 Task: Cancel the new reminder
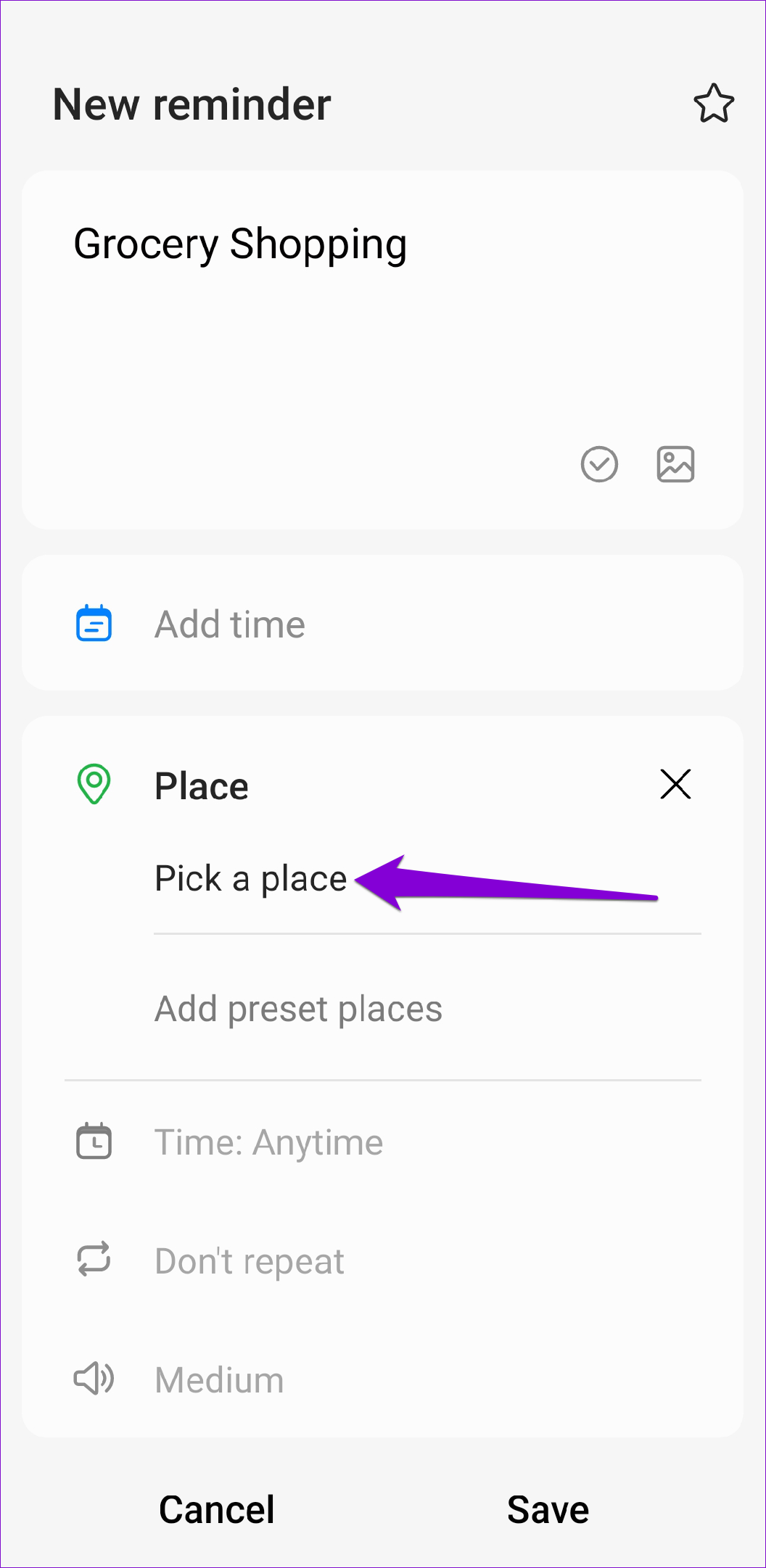tap(216, 1509)
